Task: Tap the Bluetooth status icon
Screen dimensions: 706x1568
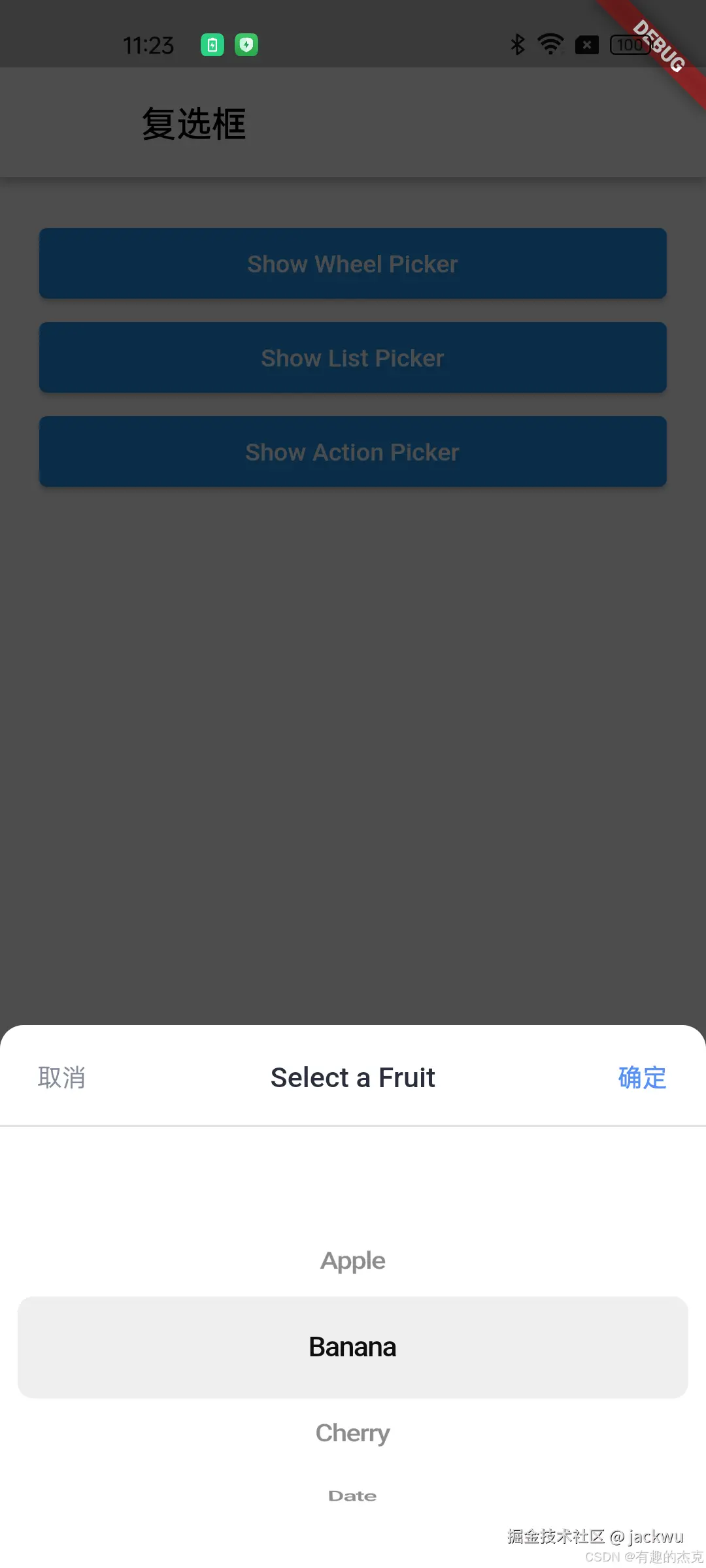Action: [x=517, y=44]
